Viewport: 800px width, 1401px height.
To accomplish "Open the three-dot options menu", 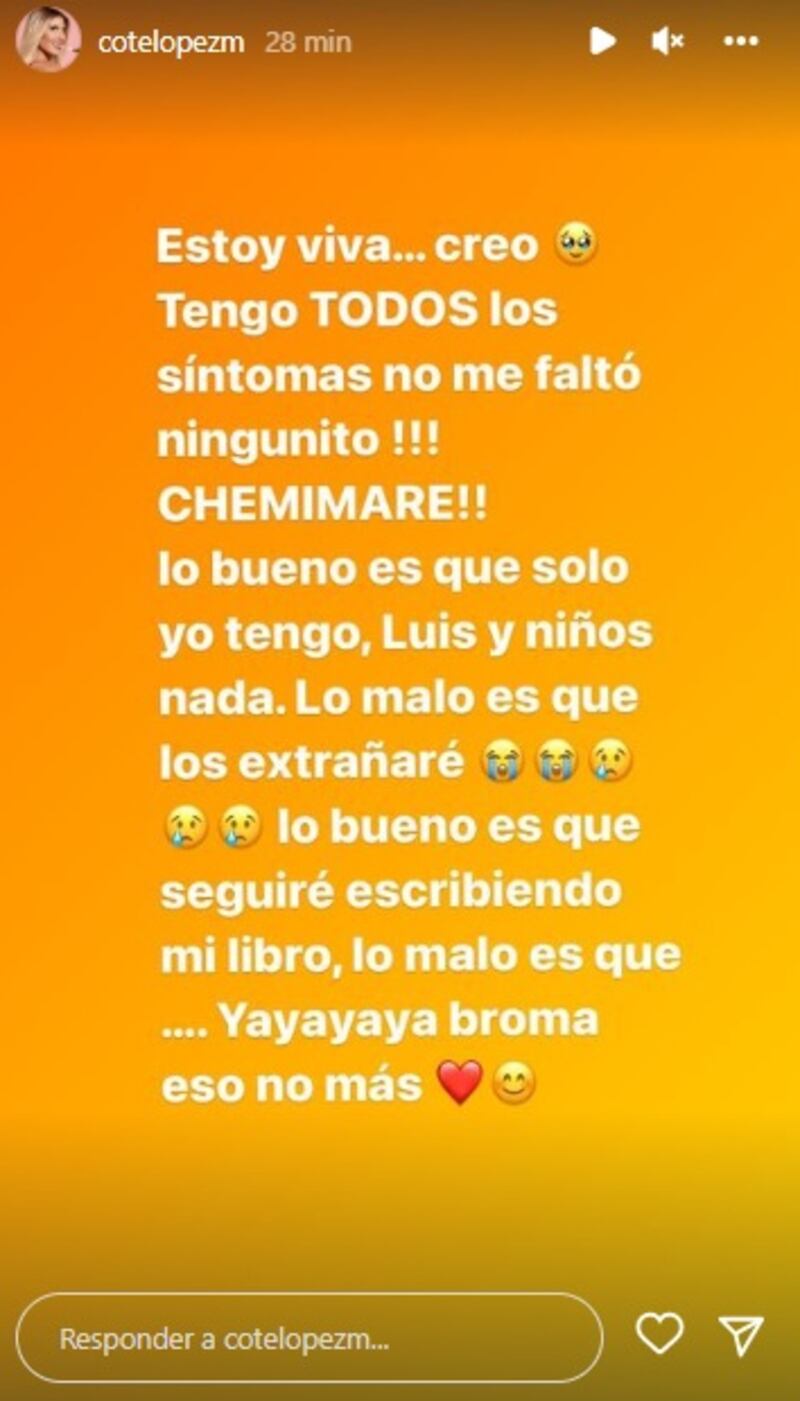I will point(740,41).
